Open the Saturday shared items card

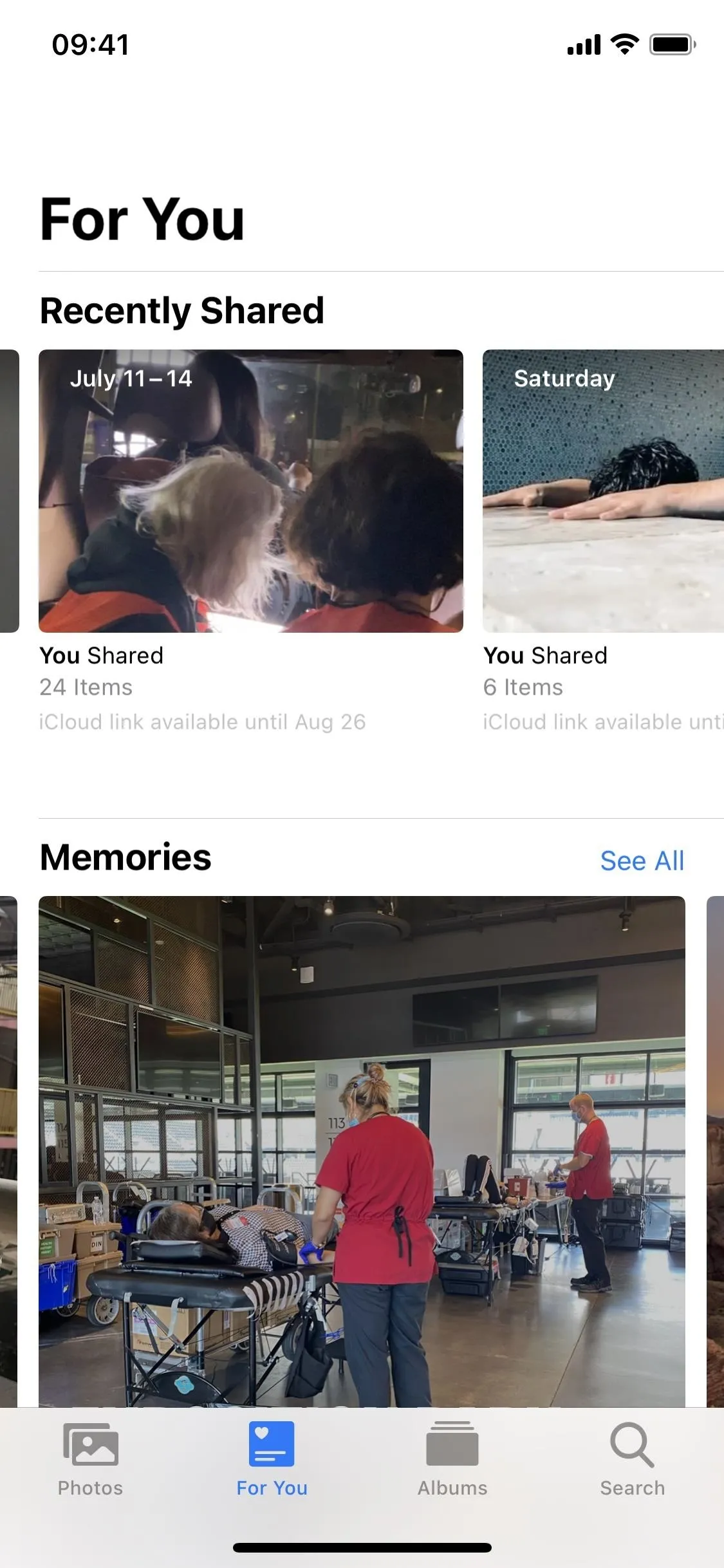coord(603,490)
